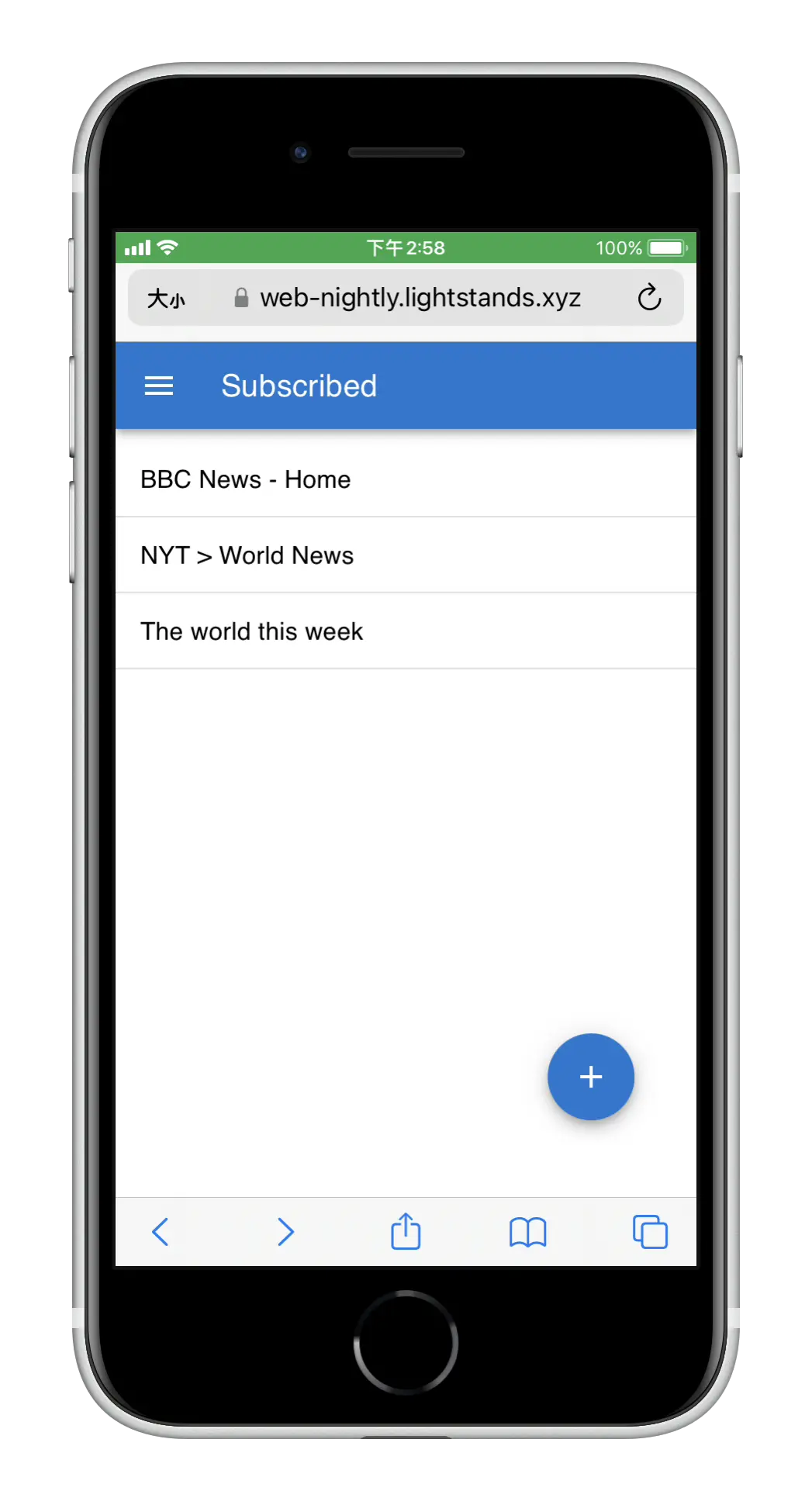Open the NYT > World News feed
The width and height of the screenshot is (812, 1498).
click(x=247, y=555)
